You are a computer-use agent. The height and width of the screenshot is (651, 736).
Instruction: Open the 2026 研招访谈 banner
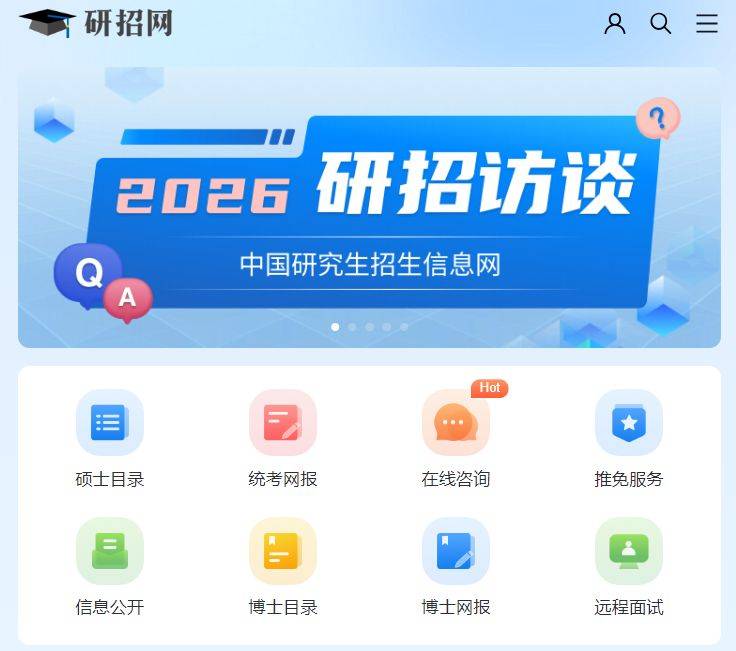[369, 208]
